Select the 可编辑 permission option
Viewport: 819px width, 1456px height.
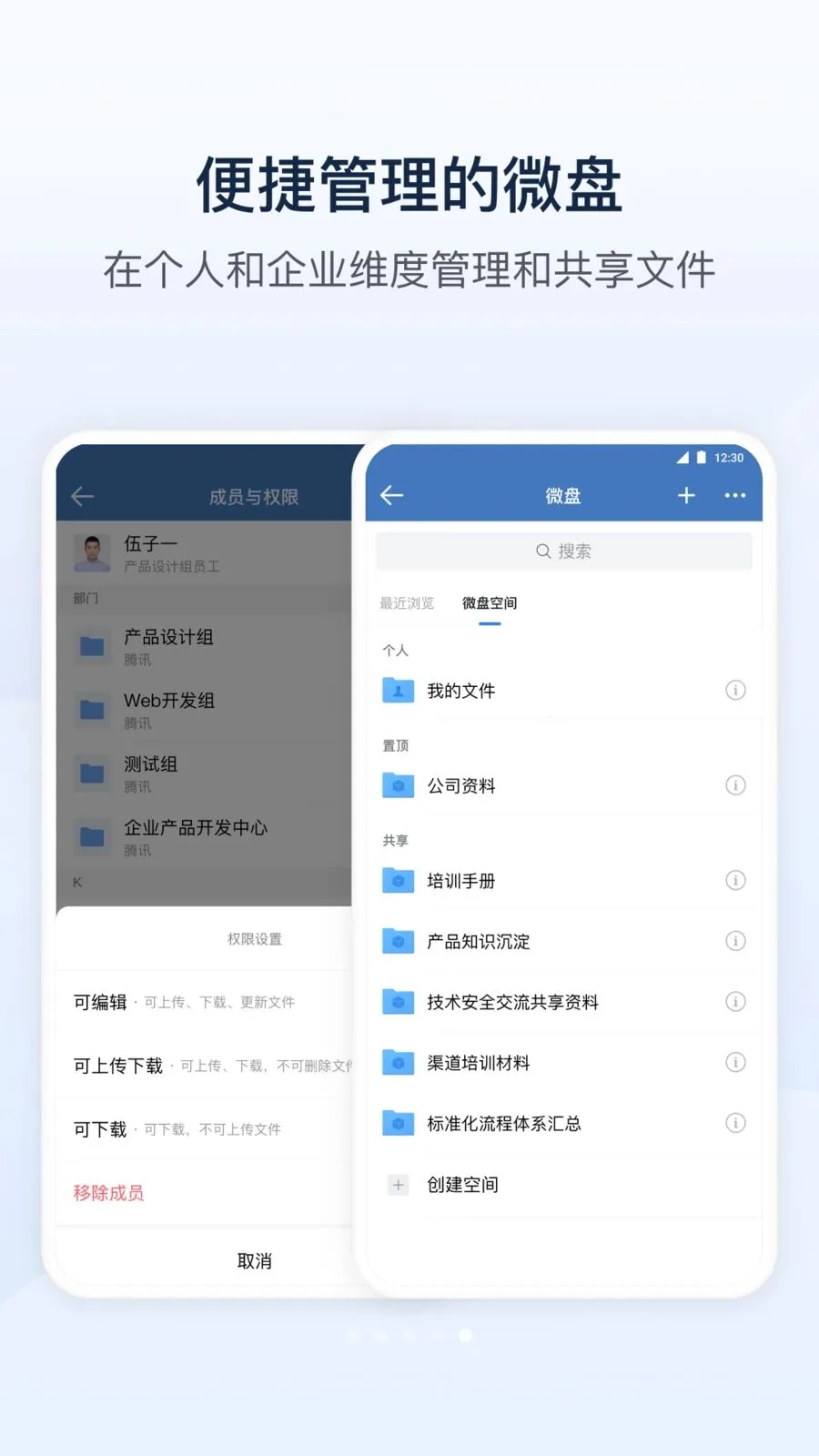coord(100,1001)
